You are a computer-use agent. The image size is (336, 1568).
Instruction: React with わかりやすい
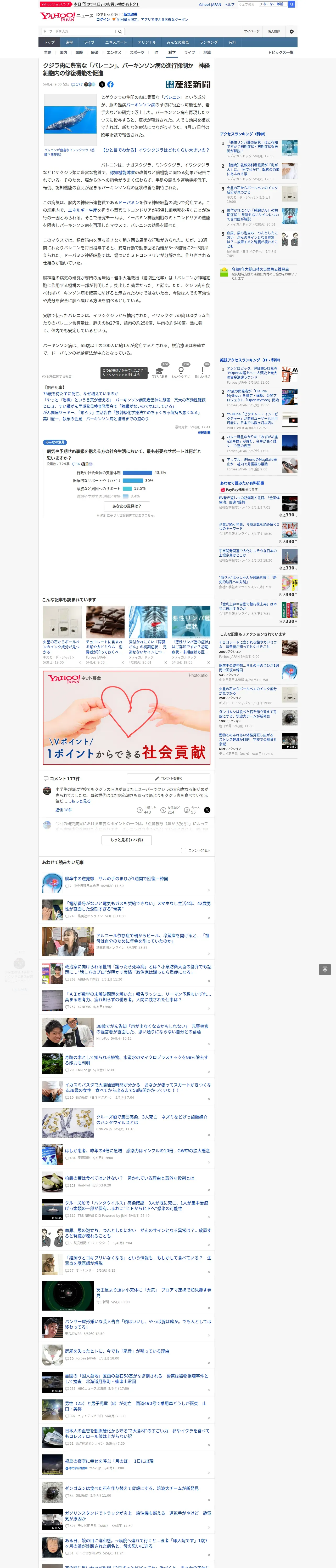tap(181, 372)
